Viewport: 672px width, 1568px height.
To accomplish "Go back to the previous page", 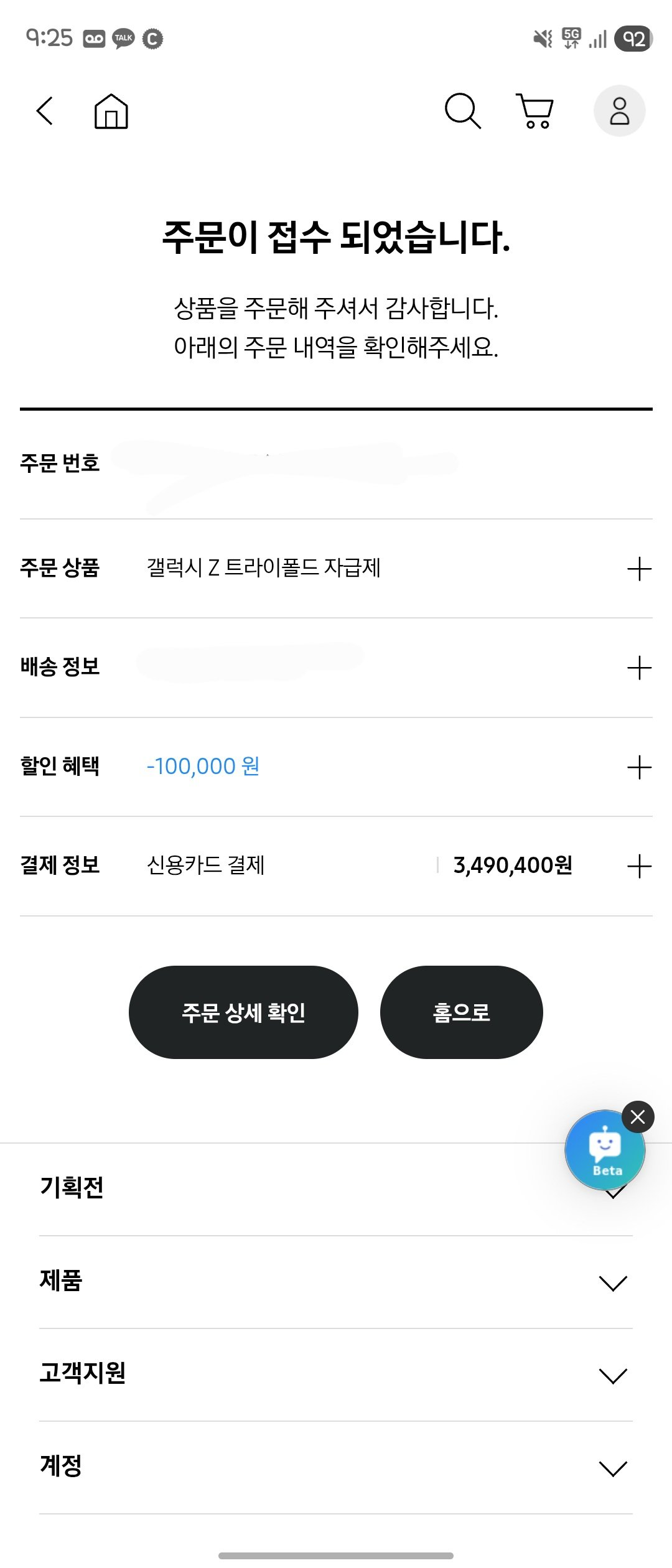I will (x=45, y=111).
